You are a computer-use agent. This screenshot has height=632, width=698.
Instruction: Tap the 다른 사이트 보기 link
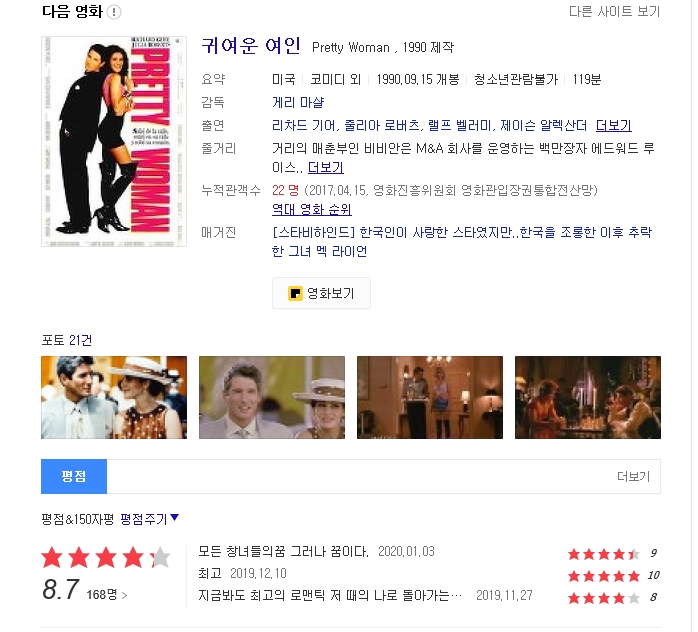(x=614, y=12)
